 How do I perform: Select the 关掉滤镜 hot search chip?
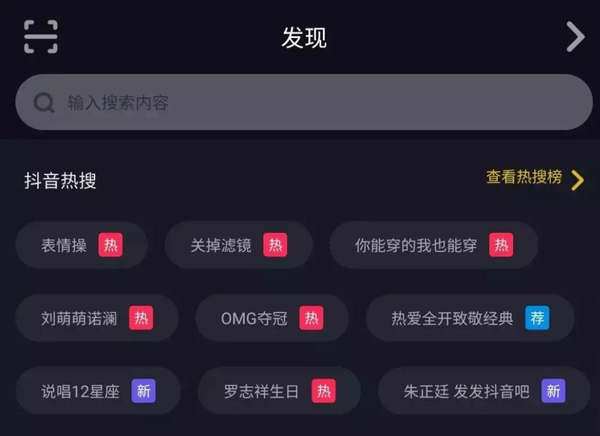point(238,245)
